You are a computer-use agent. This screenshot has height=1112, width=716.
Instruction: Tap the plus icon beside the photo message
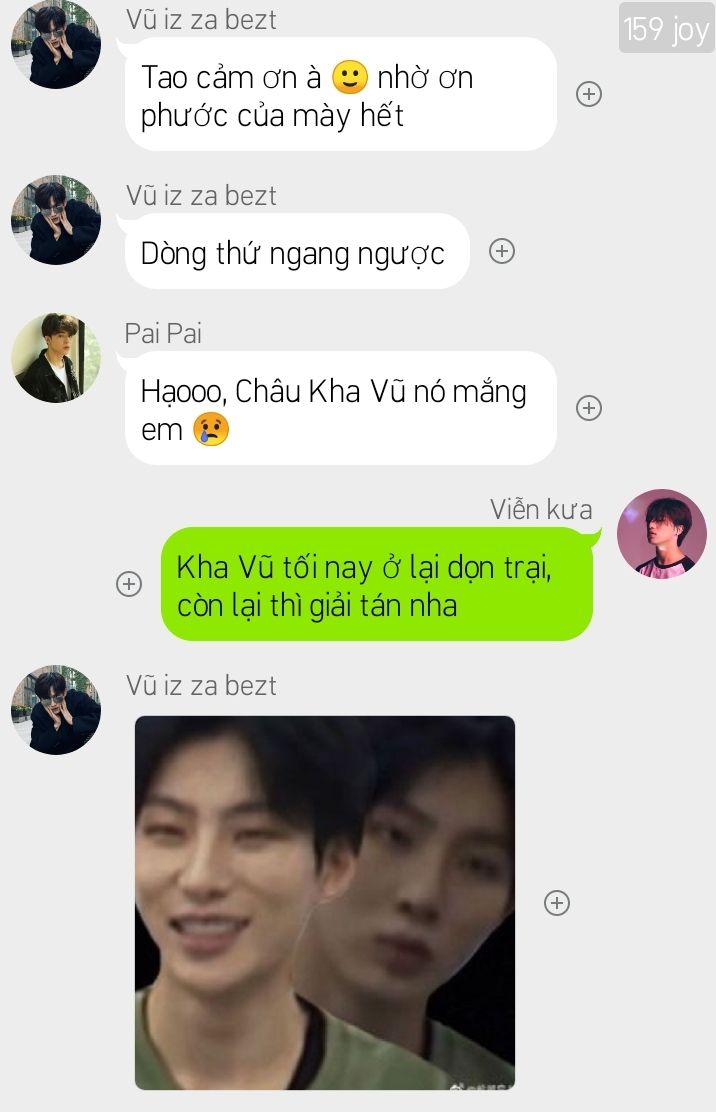(556, 903)
